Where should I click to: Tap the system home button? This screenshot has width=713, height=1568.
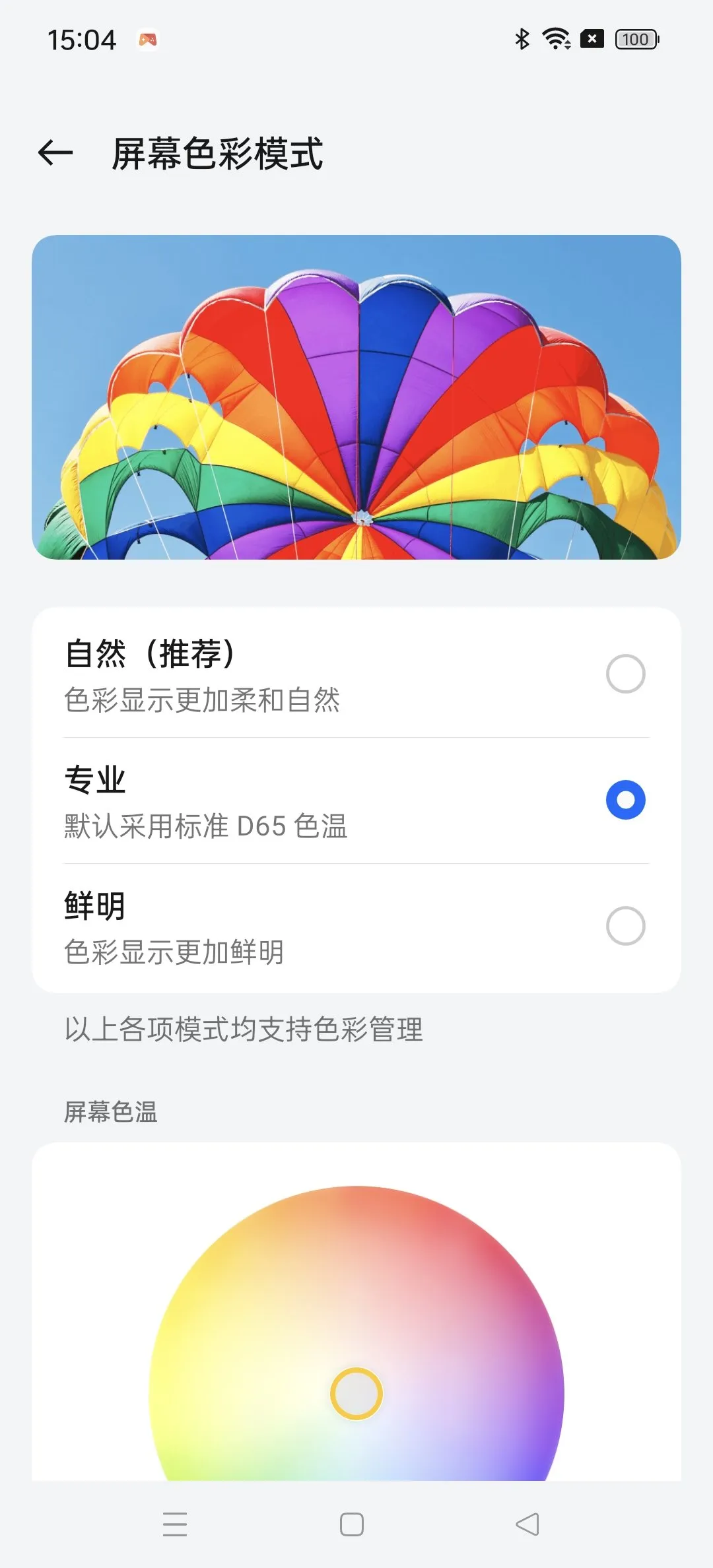pos(352,1524)
